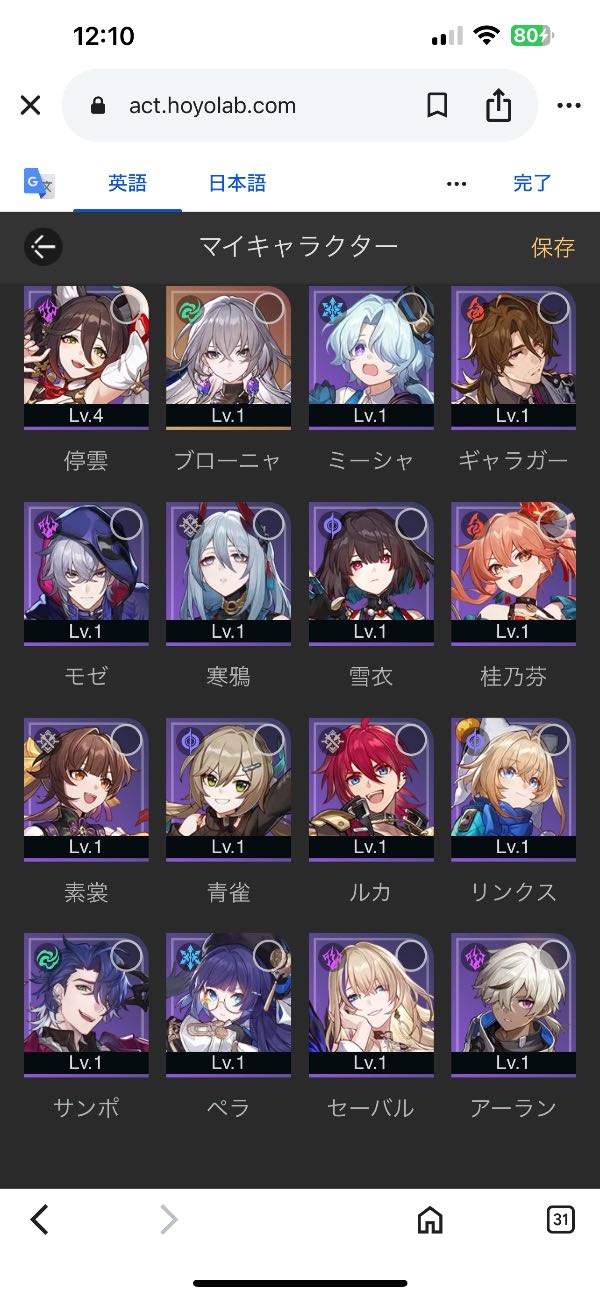The width and height of the screenshot is (600, 1298).
Task: Tap 完了 to finish translation
Action: click(x=532, y=183)
